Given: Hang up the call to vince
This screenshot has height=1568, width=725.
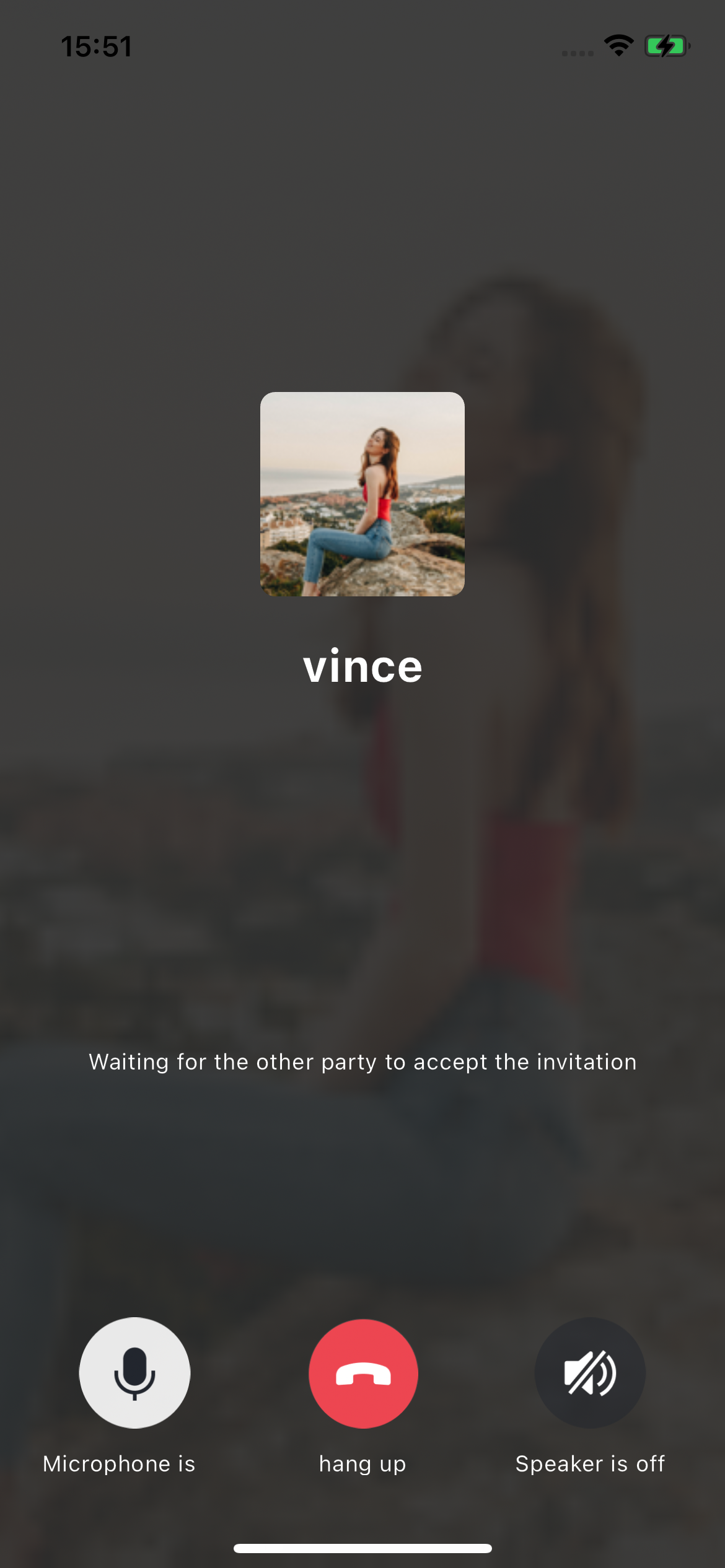Looking at the screenshot, I should point(363,1374).
